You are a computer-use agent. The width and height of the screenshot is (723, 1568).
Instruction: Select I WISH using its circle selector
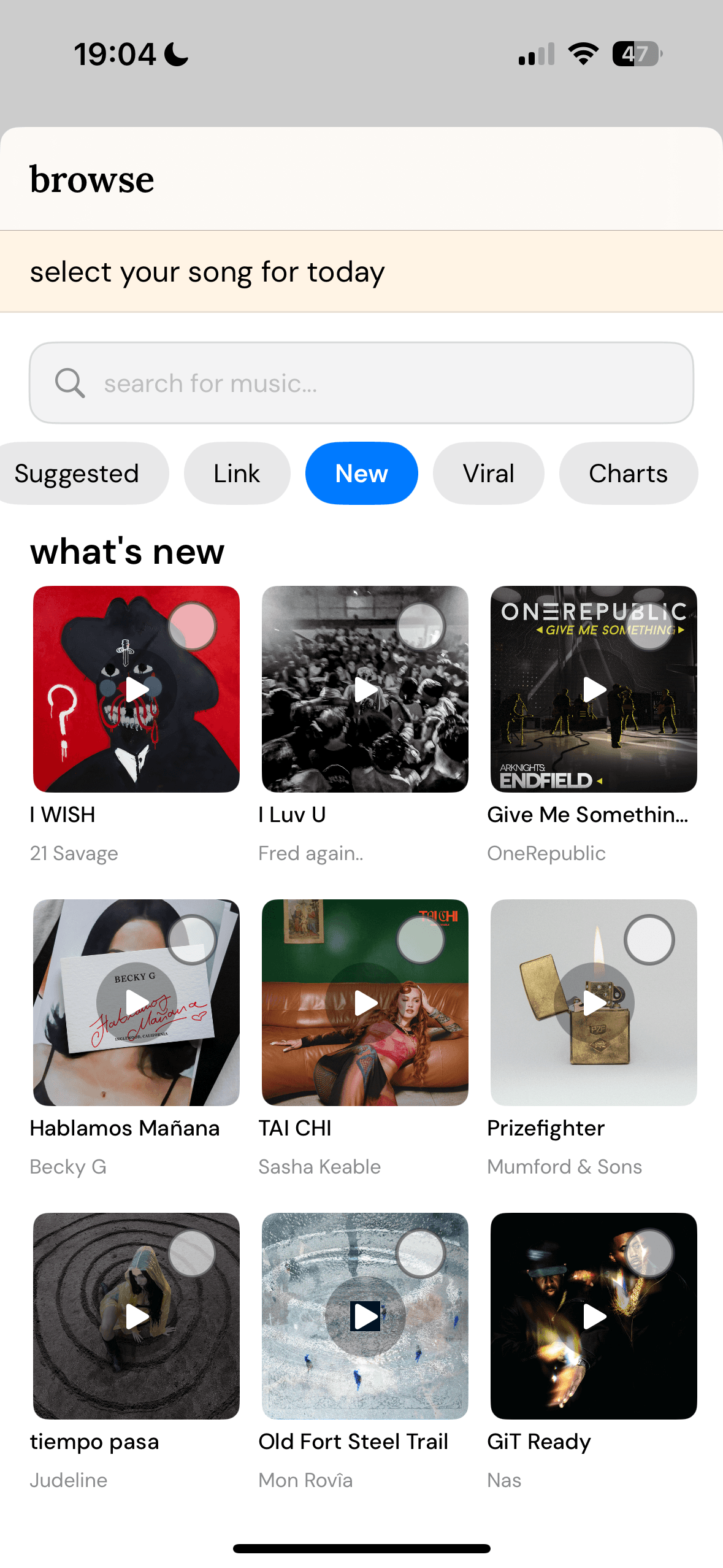click(x=193, y=626)
